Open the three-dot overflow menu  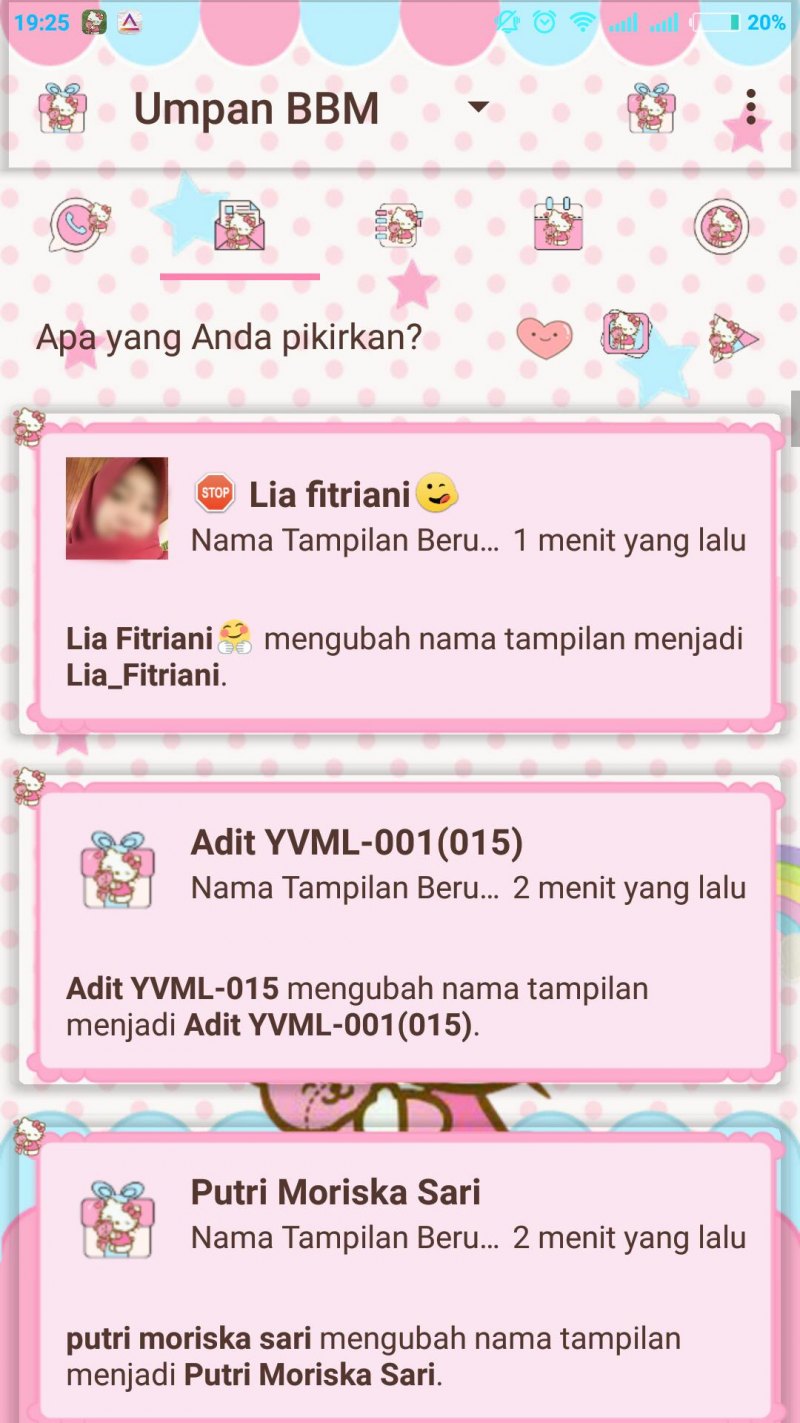click(750, 108)
